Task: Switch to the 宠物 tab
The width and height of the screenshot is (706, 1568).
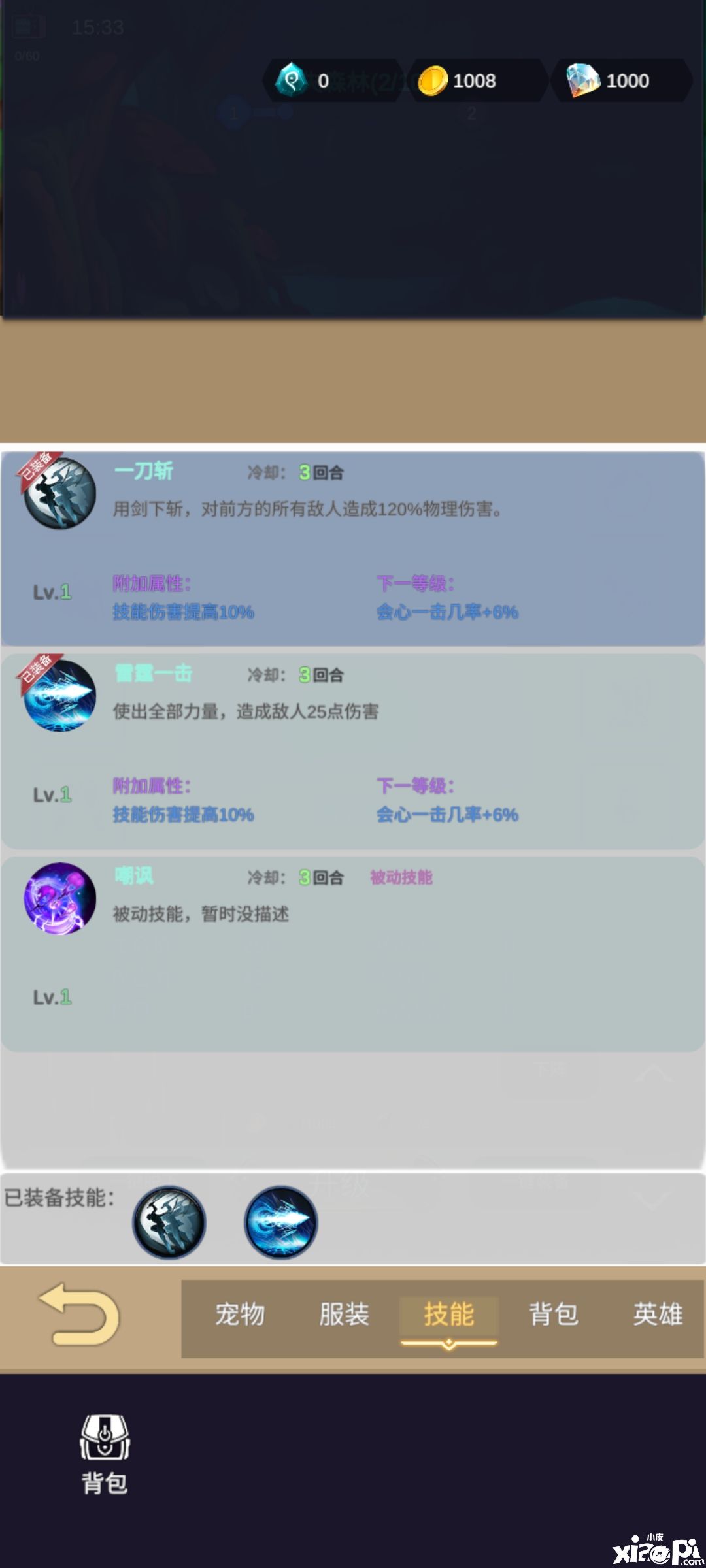Action: pos(240,1314)
